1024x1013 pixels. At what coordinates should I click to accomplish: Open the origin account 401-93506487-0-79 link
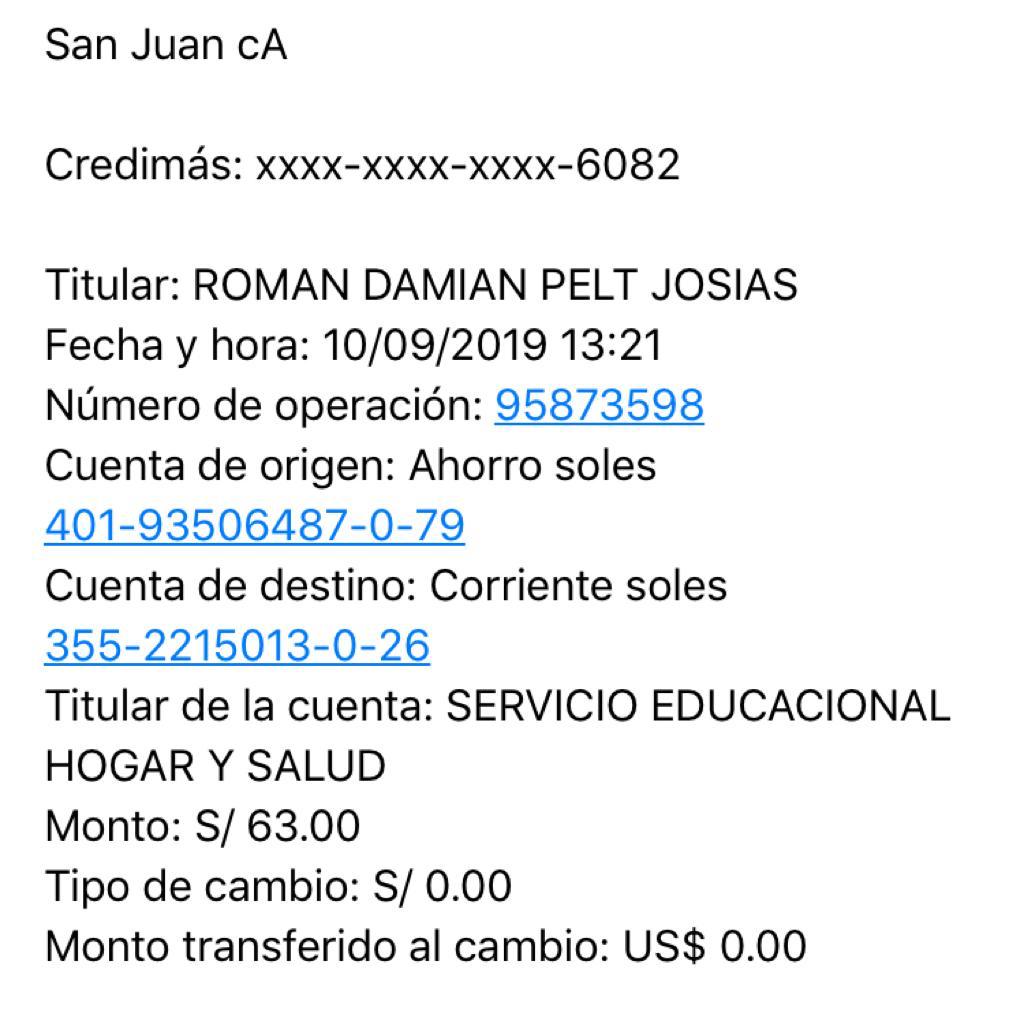tap(255, 525)
